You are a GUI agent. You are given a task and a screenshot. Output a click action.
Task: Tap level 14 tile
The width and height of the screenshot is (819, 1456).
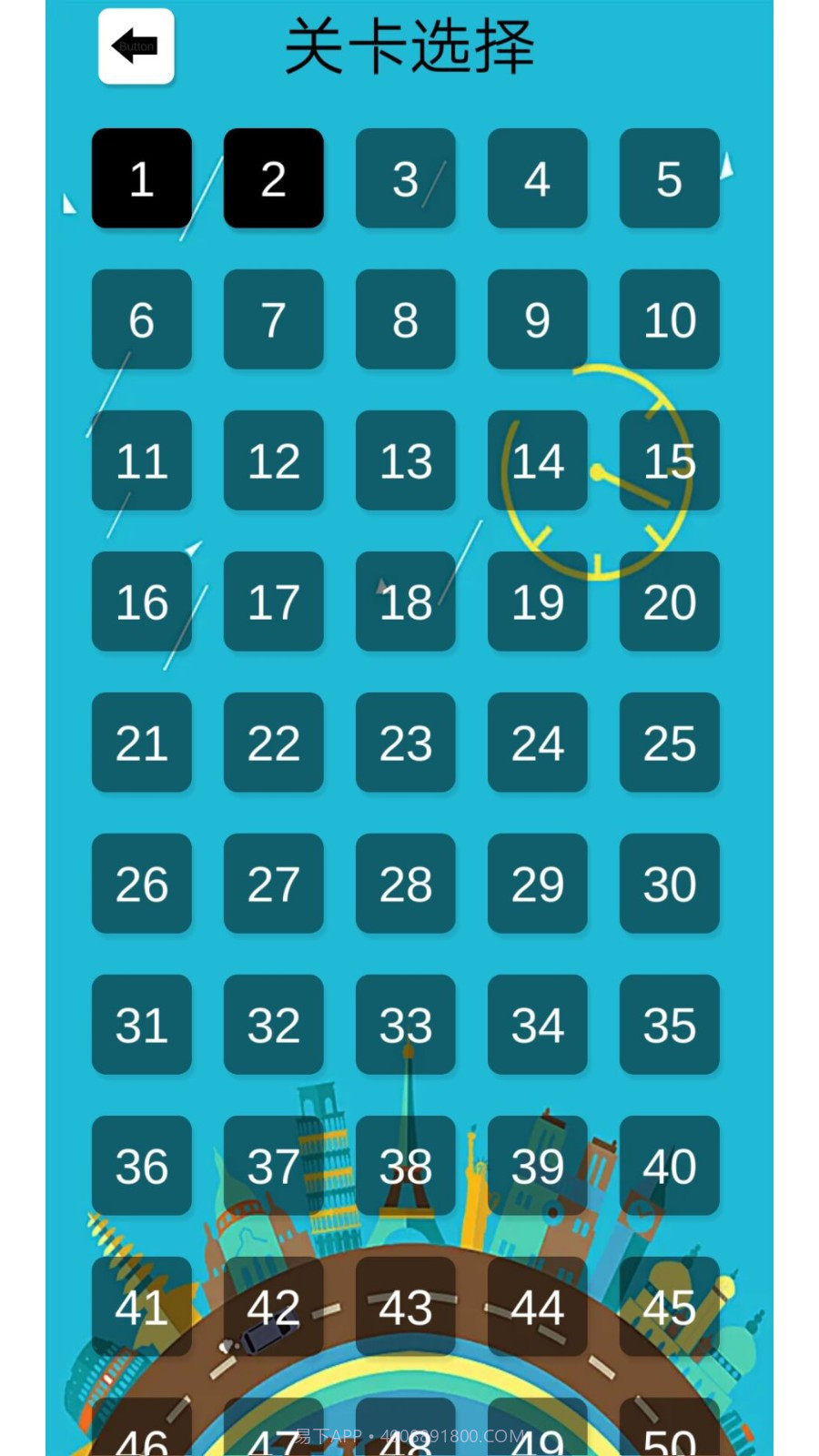pos(537,460)
